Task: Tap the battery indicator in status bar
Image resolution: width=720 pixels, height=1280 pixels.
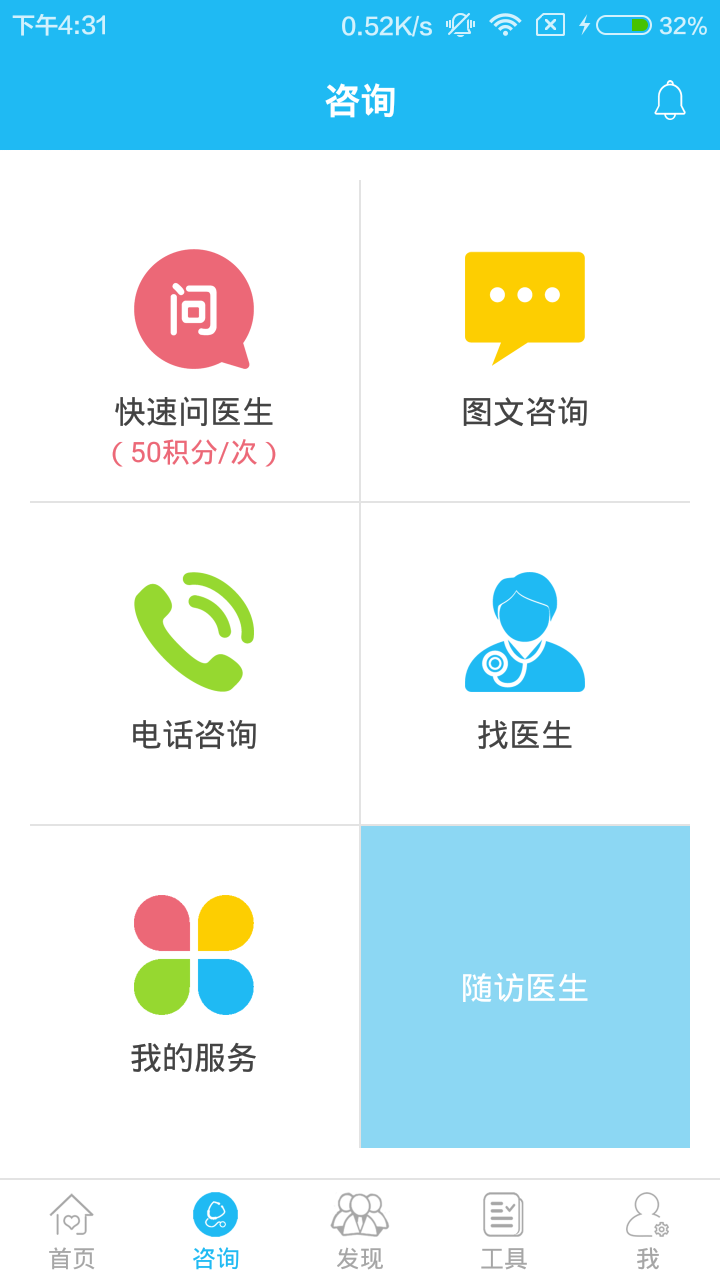Action: (623, 26)
